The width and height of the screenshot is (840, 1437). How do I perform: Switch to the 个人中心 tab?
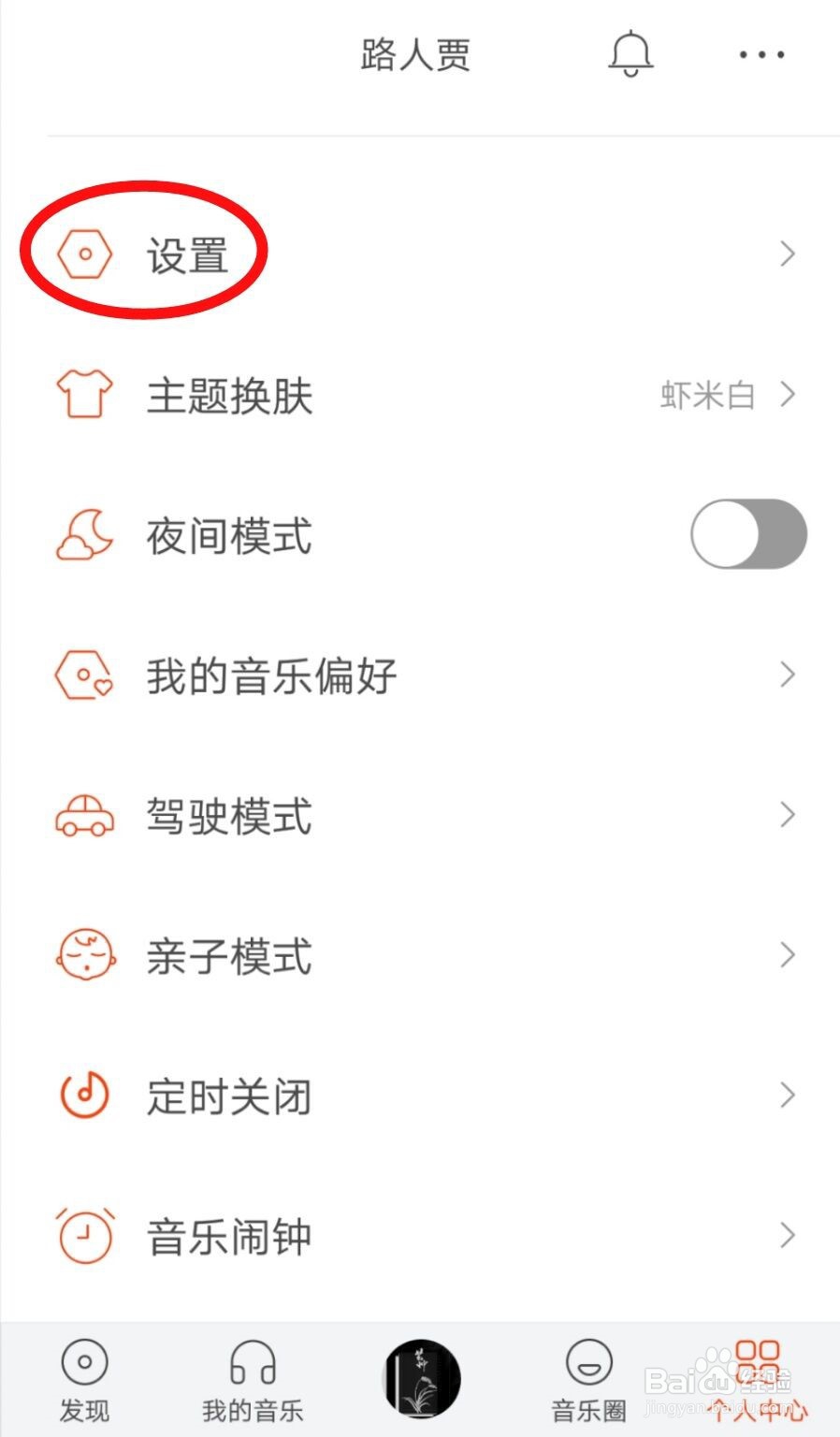tap(757, 1380)
